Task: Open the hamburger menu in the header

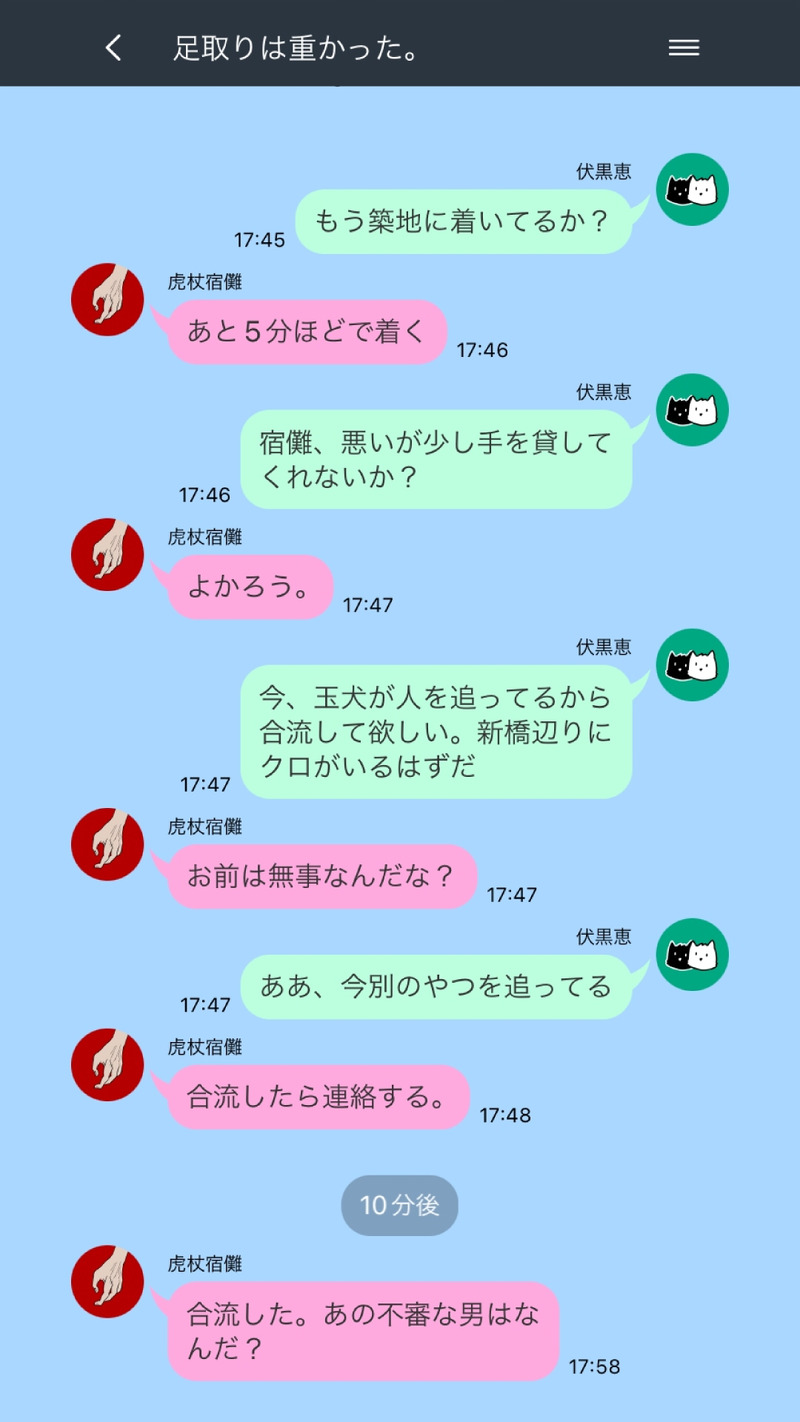Action: click(x=684, y=47)
